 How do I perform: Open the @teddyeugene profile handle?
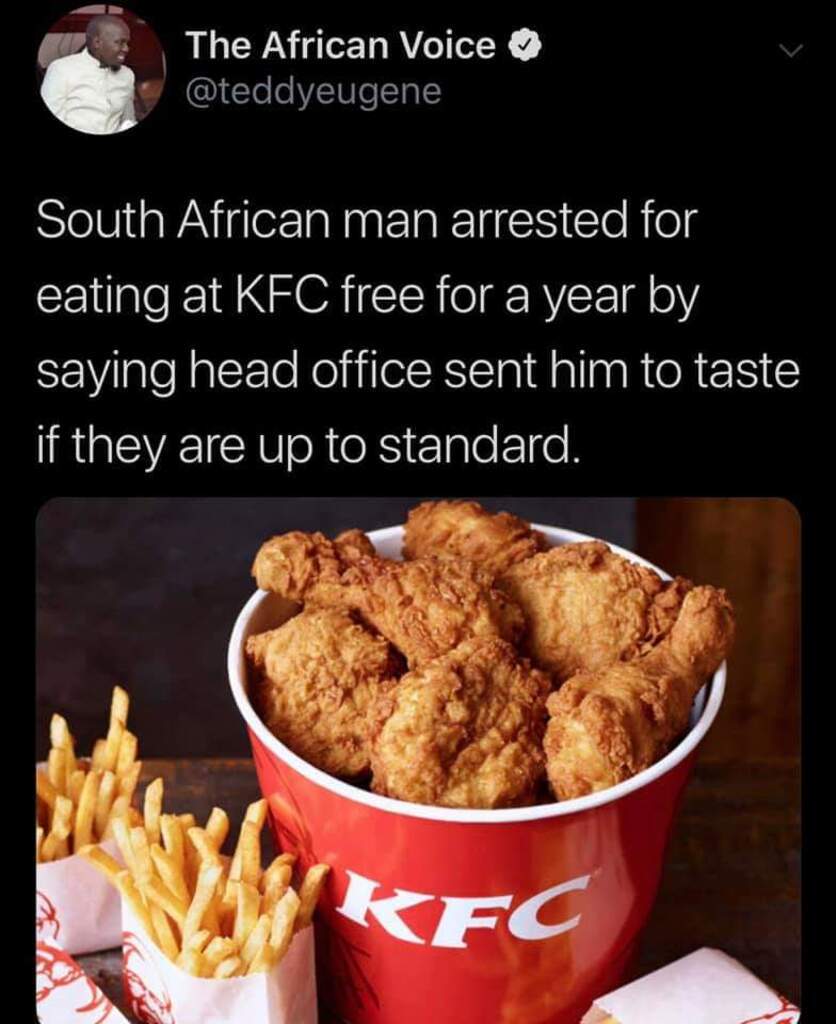coord(313,92)
